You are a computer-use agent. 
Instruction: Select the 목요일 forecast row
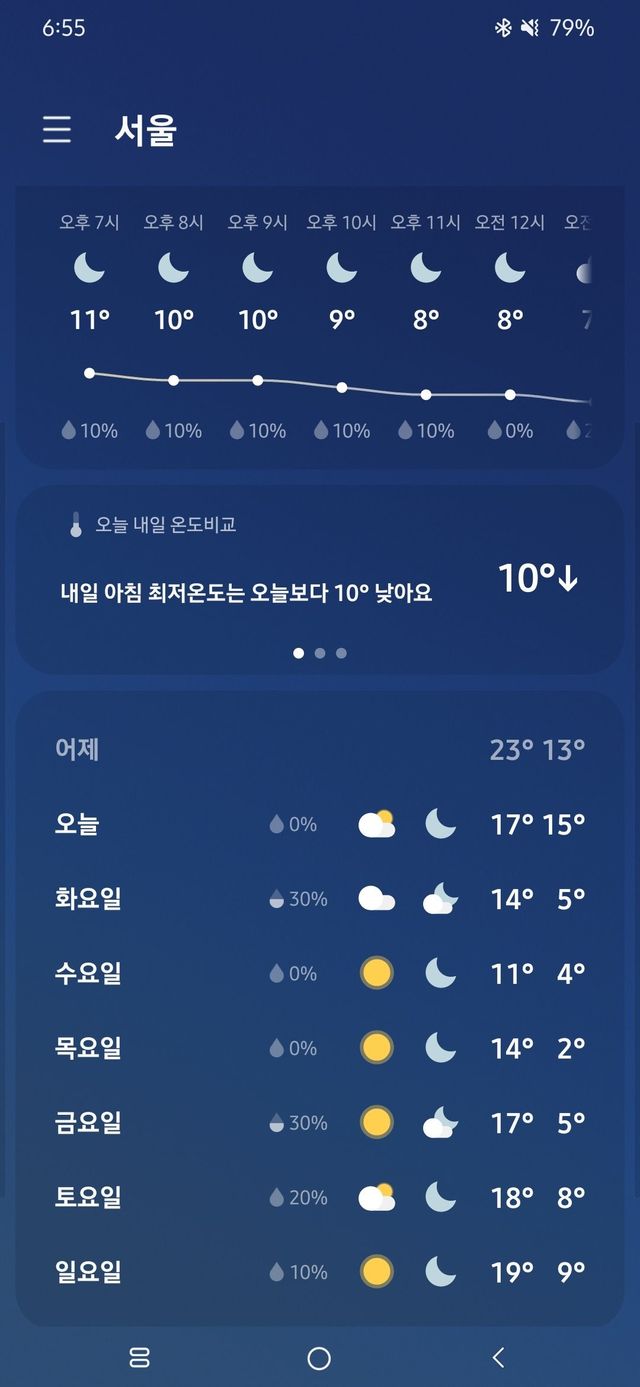tap(320, 1048)
